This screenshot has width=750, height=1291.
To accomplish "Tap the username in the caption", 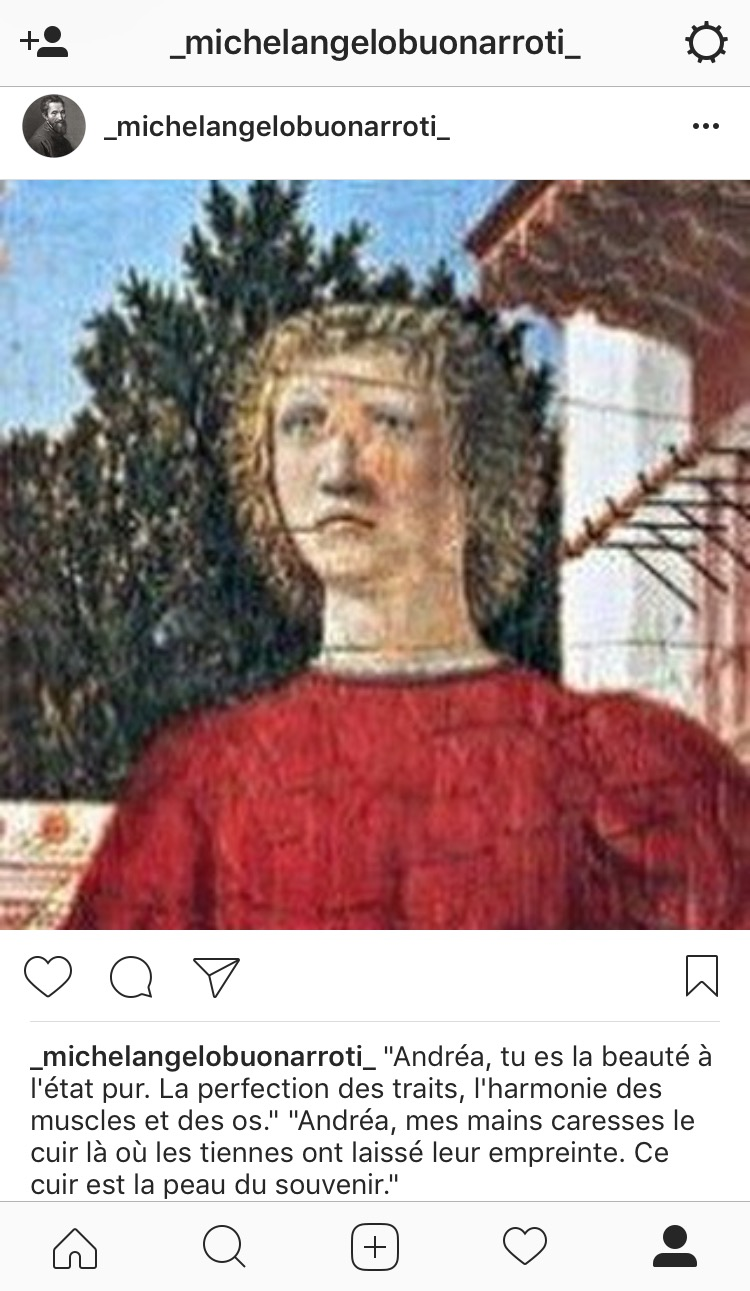I will [x=203, y=1056].
